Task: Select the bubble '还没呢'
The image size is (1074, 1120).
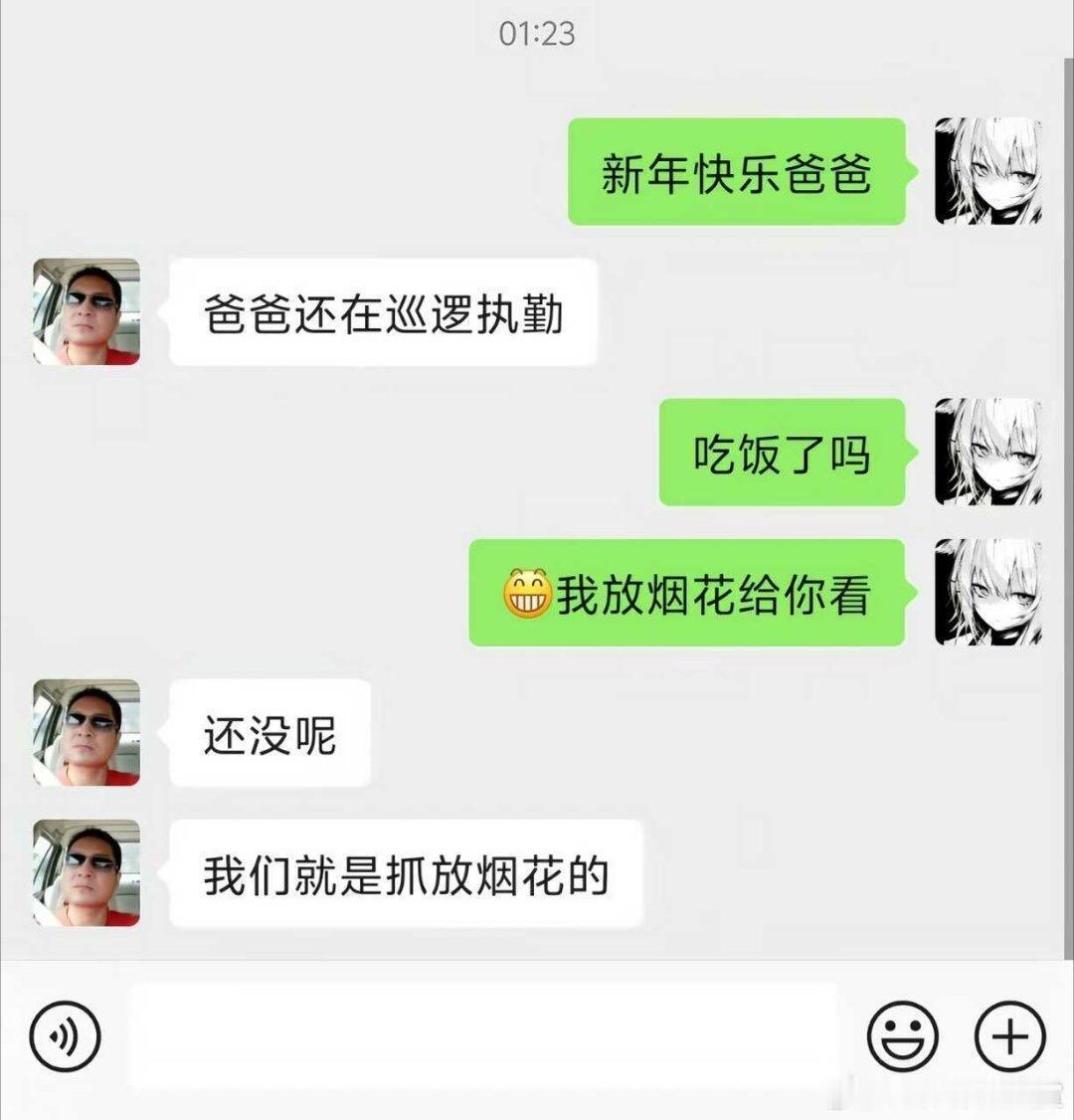Action: pyautogui.click(x=269, y=733)
